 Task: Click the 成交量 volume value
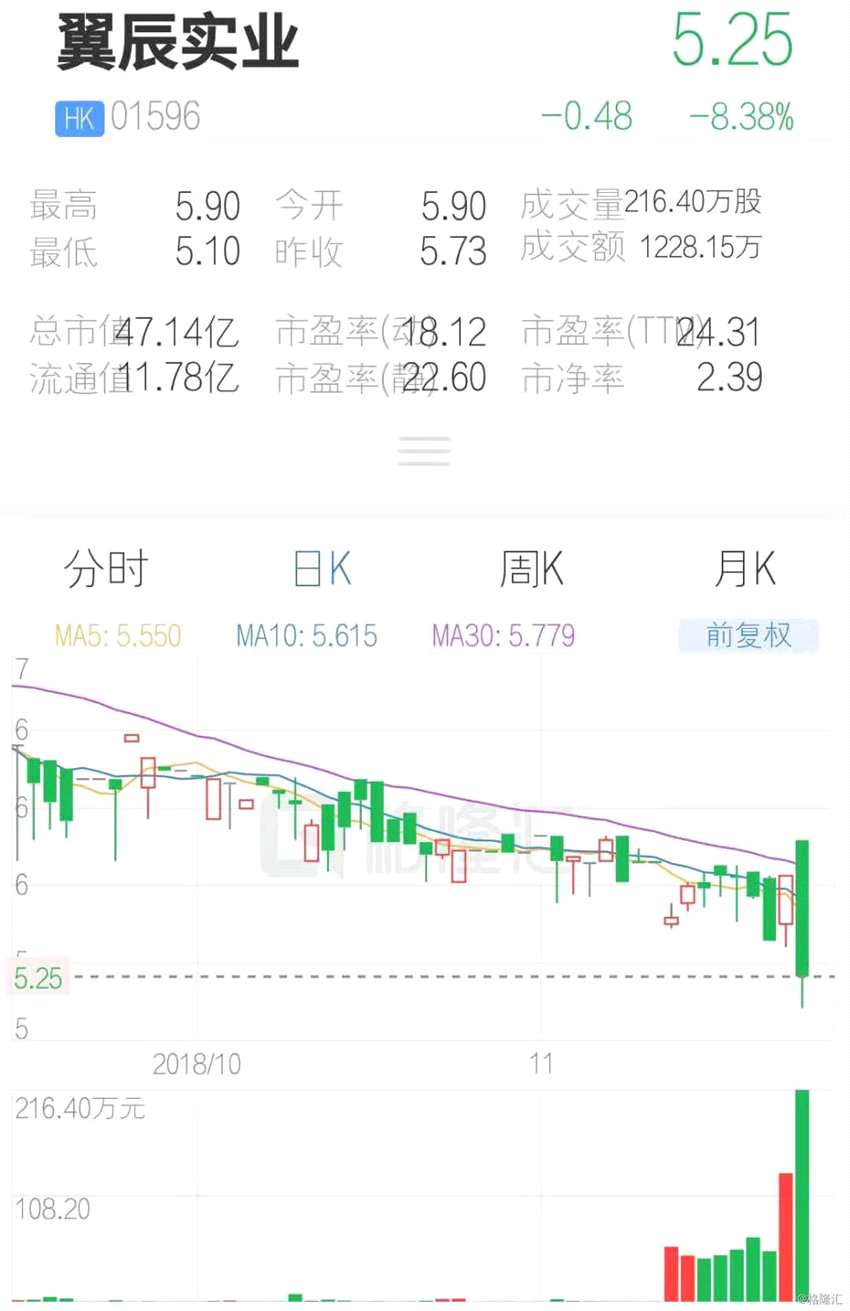pyautogui.click(x=695, y=203)
